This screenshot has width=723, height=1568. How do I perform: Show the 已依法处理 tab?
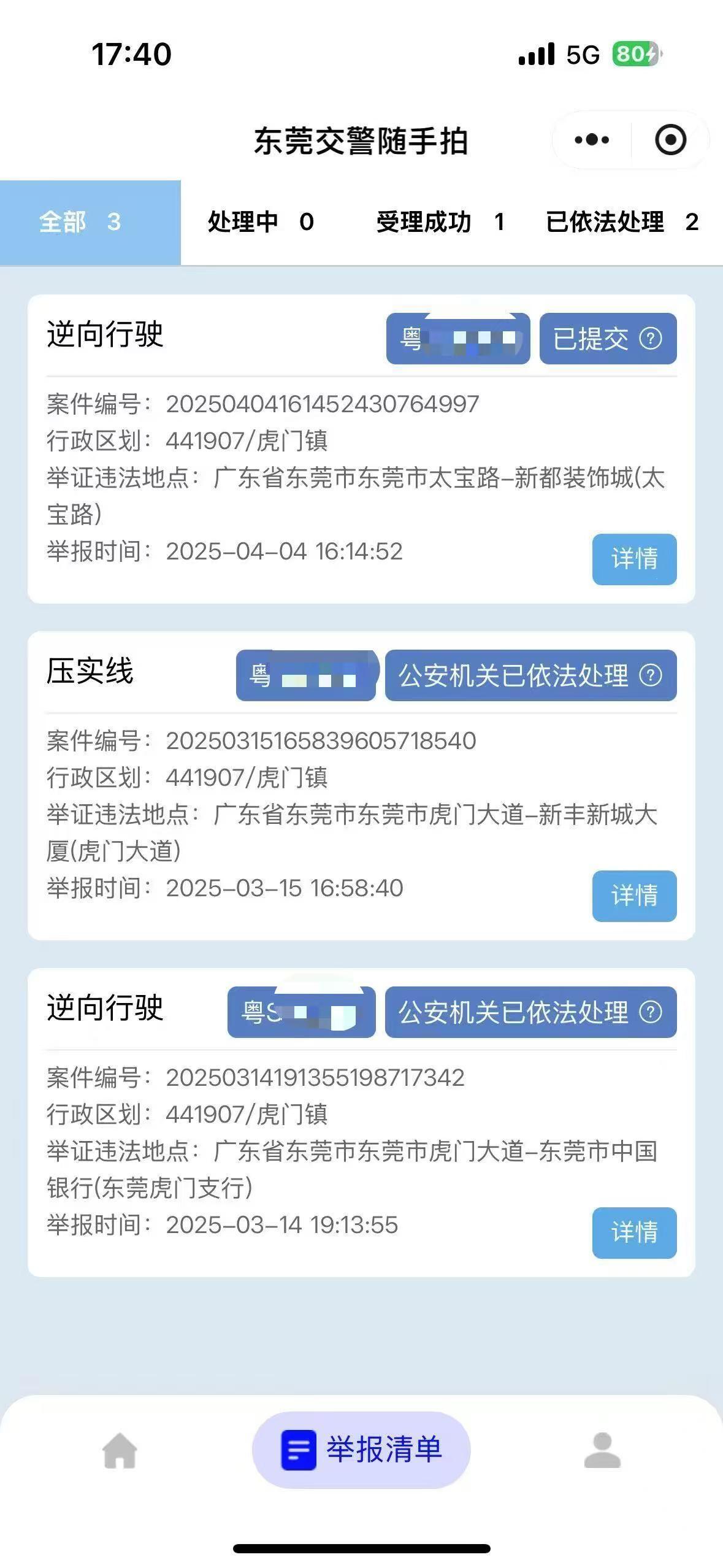[x=622, y=222]
